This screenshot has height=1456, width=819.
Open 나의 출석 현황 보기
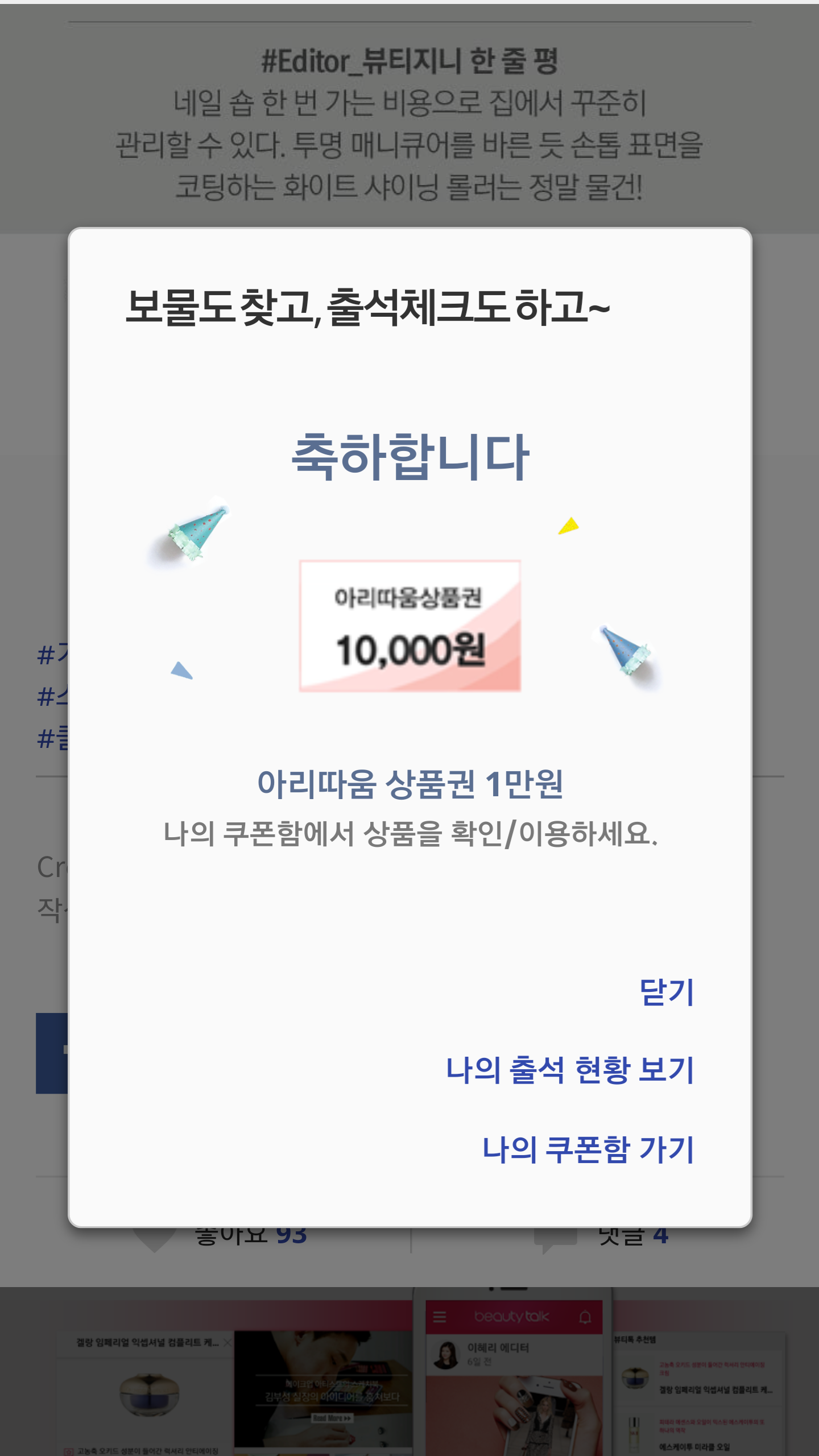(570, 1070)
